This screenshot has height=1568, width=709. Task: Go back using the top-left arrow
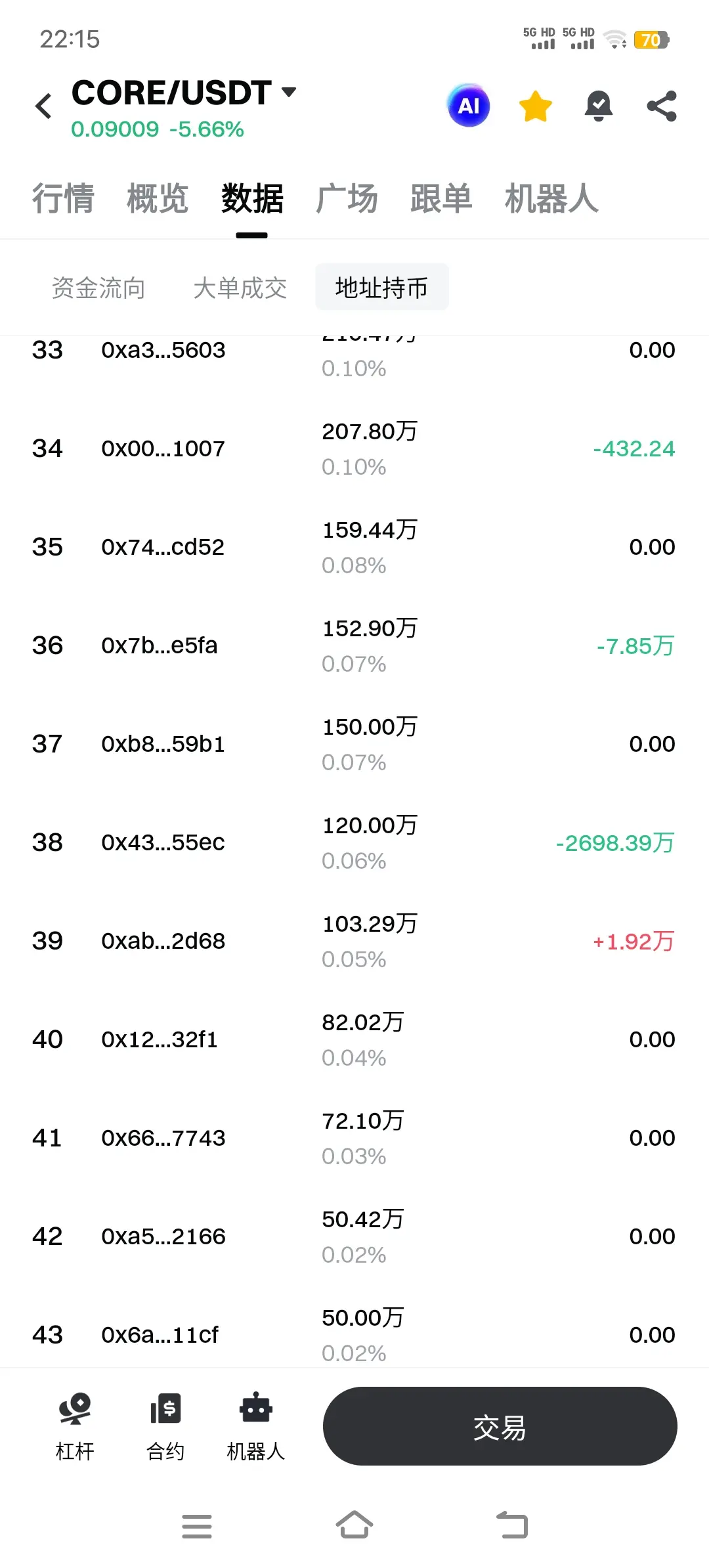click(43, 106)
